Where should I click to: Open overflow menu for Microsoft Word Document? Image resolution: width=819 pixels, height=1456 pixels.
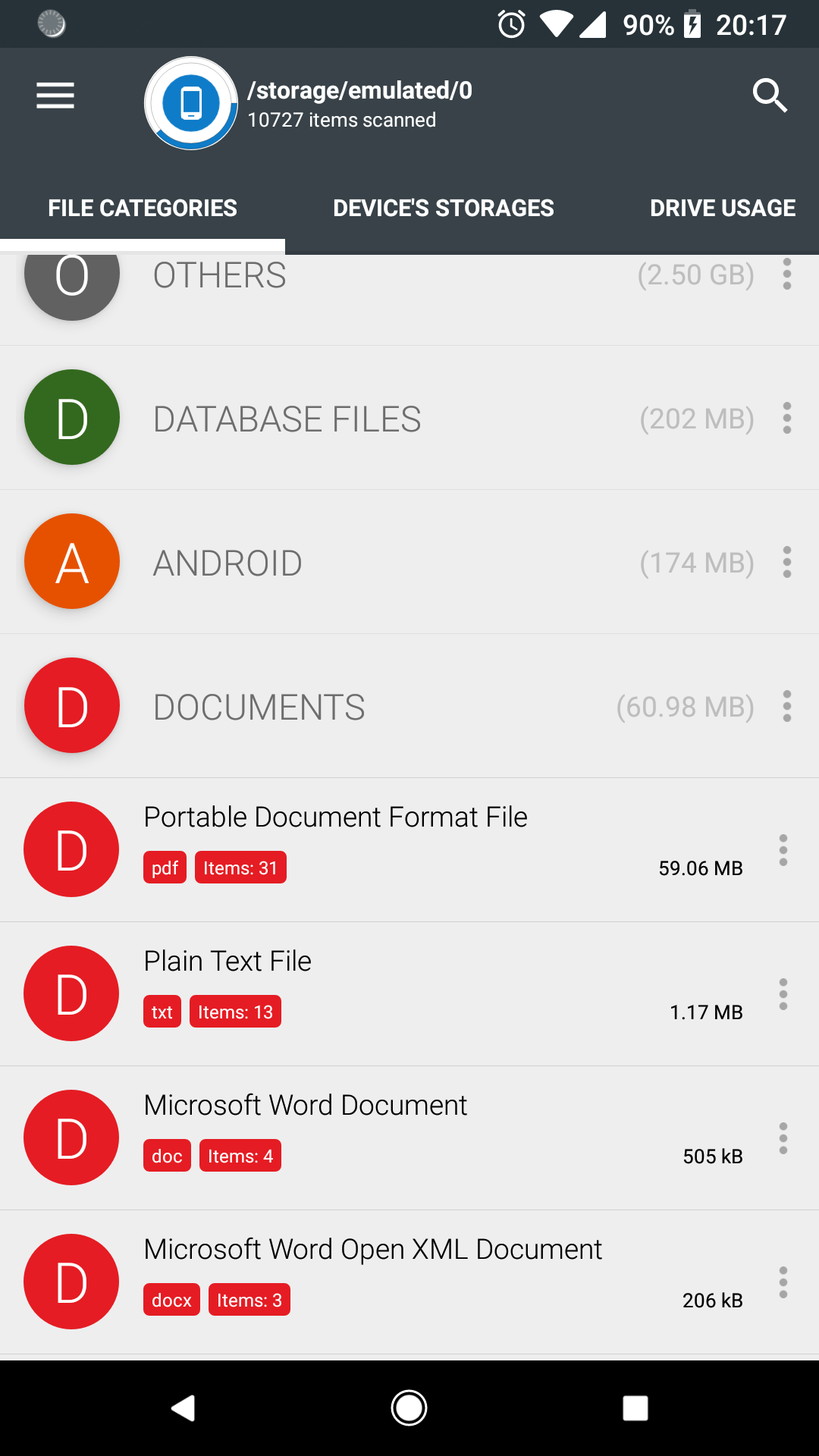783,1137
